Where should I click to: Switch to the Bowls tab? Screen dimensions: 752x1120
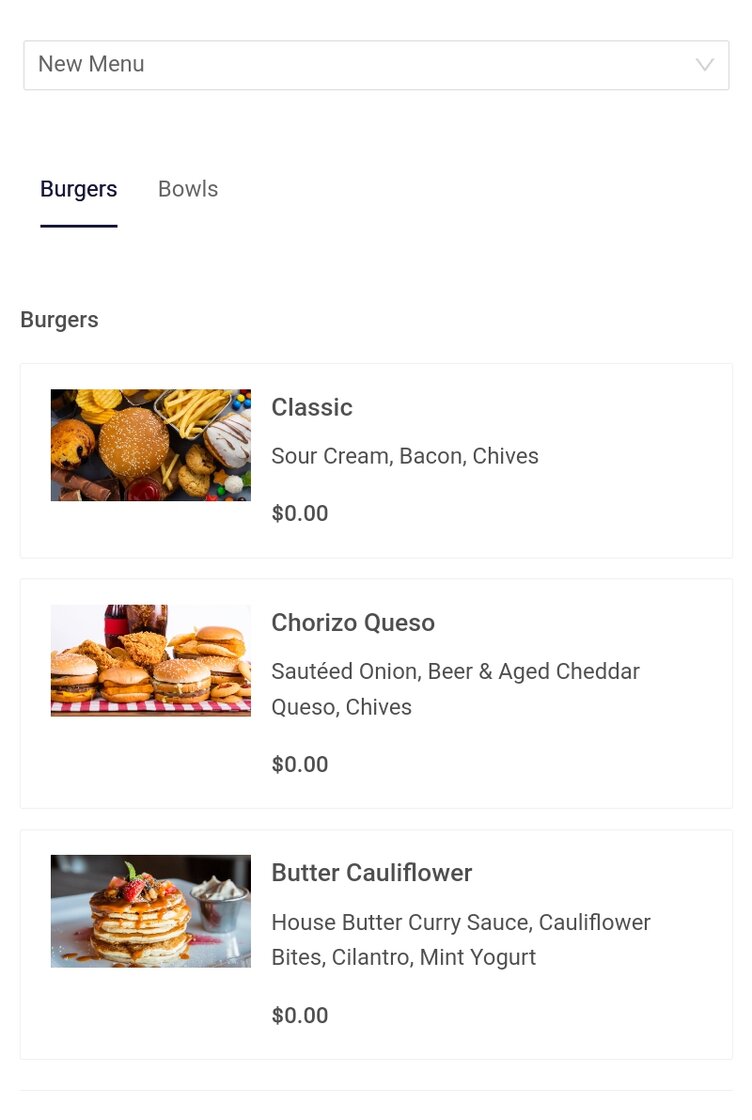(x=188, y=189)
